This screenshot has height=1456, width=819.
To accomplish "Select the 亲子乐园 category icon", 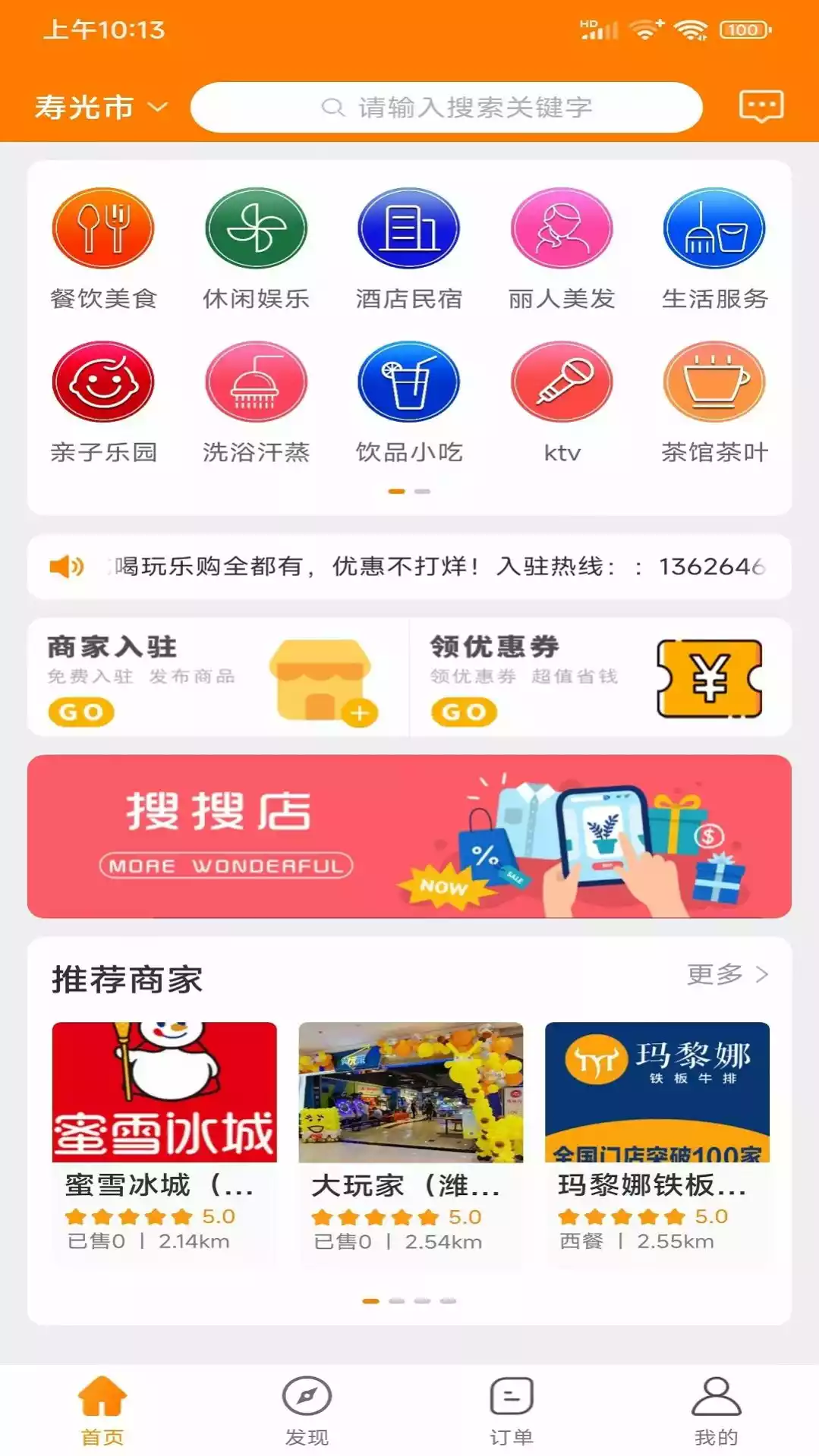I will (103, 382).
